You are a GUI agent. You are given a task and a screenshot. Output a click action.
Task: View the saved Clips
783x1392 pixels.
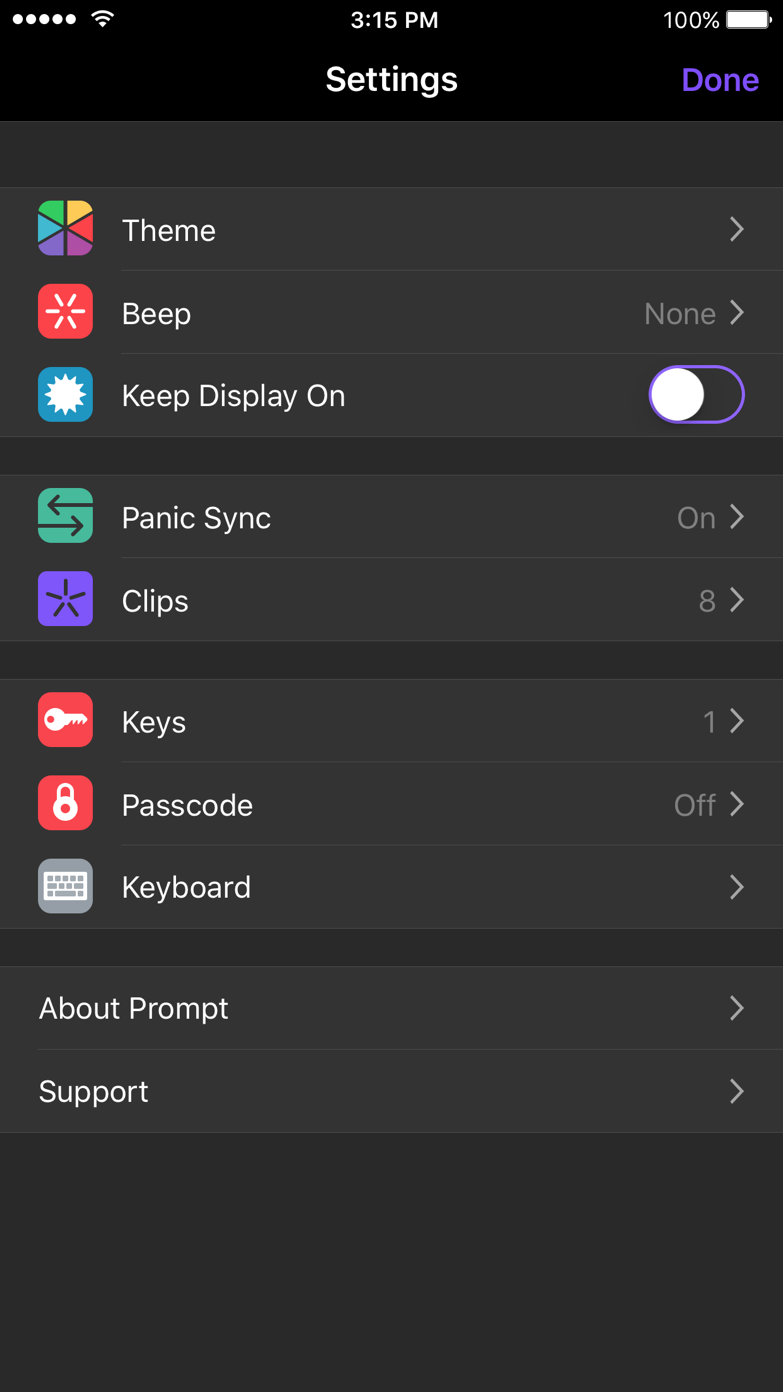[391, 600]
